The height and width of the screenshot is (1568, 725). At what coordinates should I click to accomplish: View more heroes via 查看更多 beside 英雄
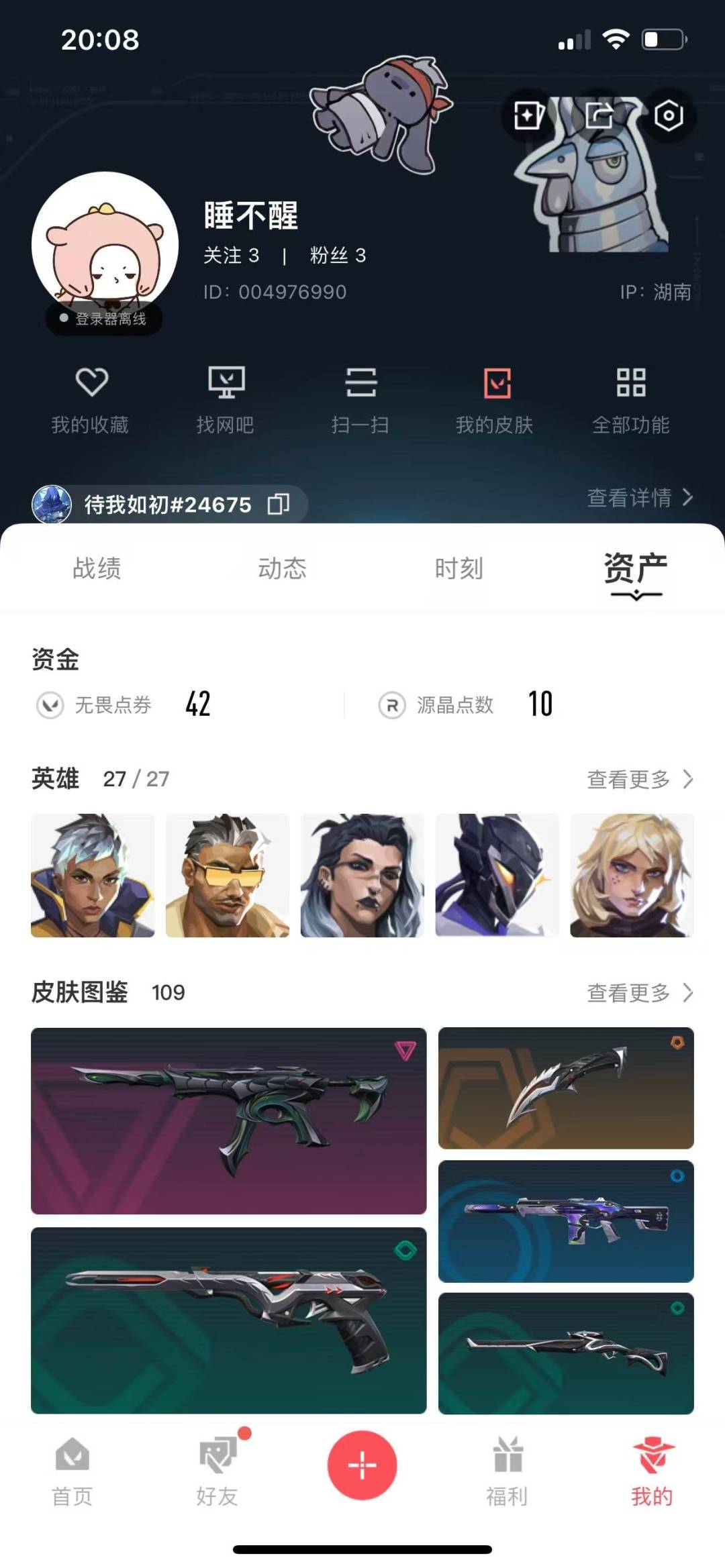tap(640, 779)
